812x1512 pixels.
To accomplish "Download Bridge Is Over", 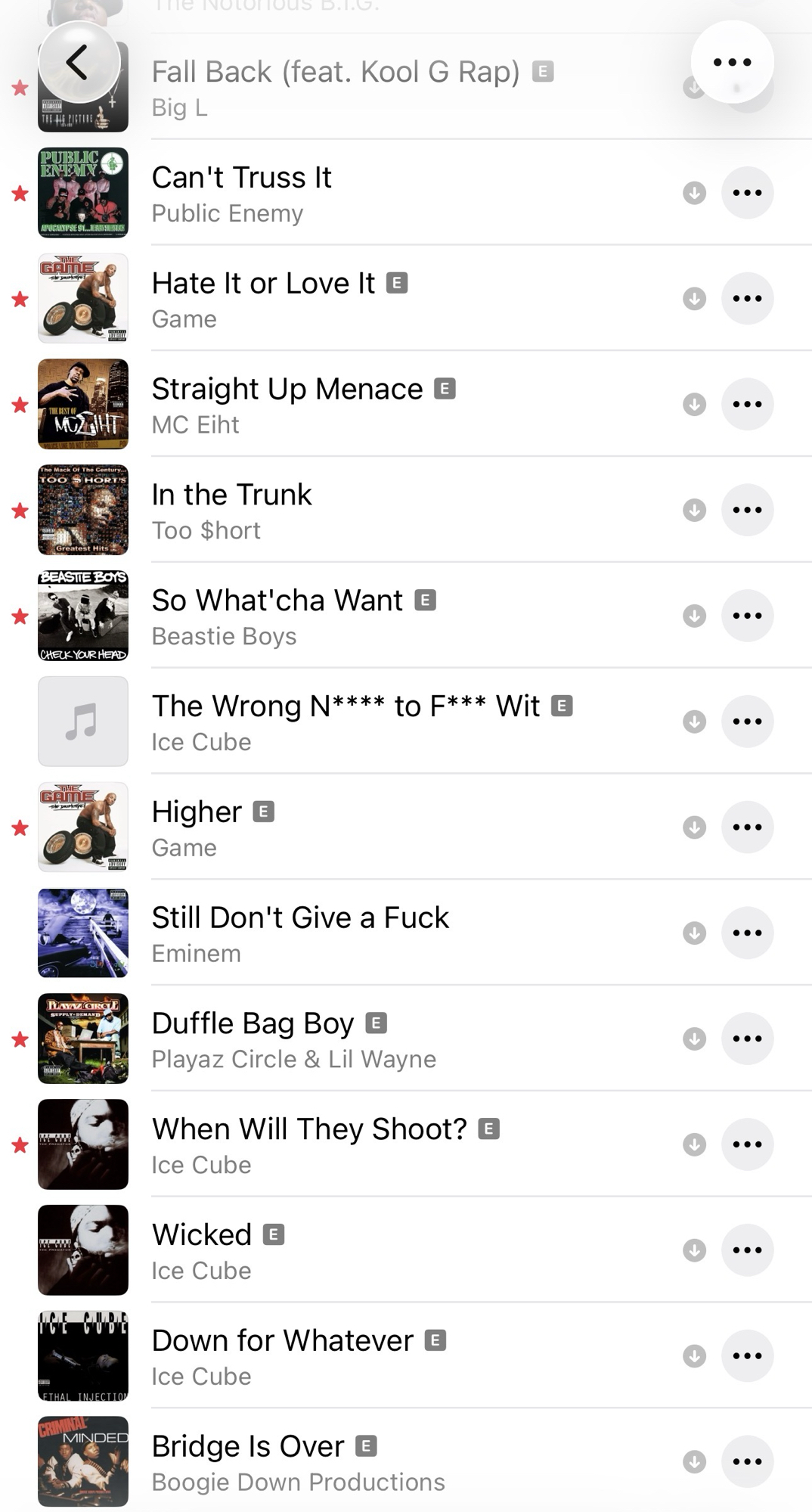I will (694, 1462).
